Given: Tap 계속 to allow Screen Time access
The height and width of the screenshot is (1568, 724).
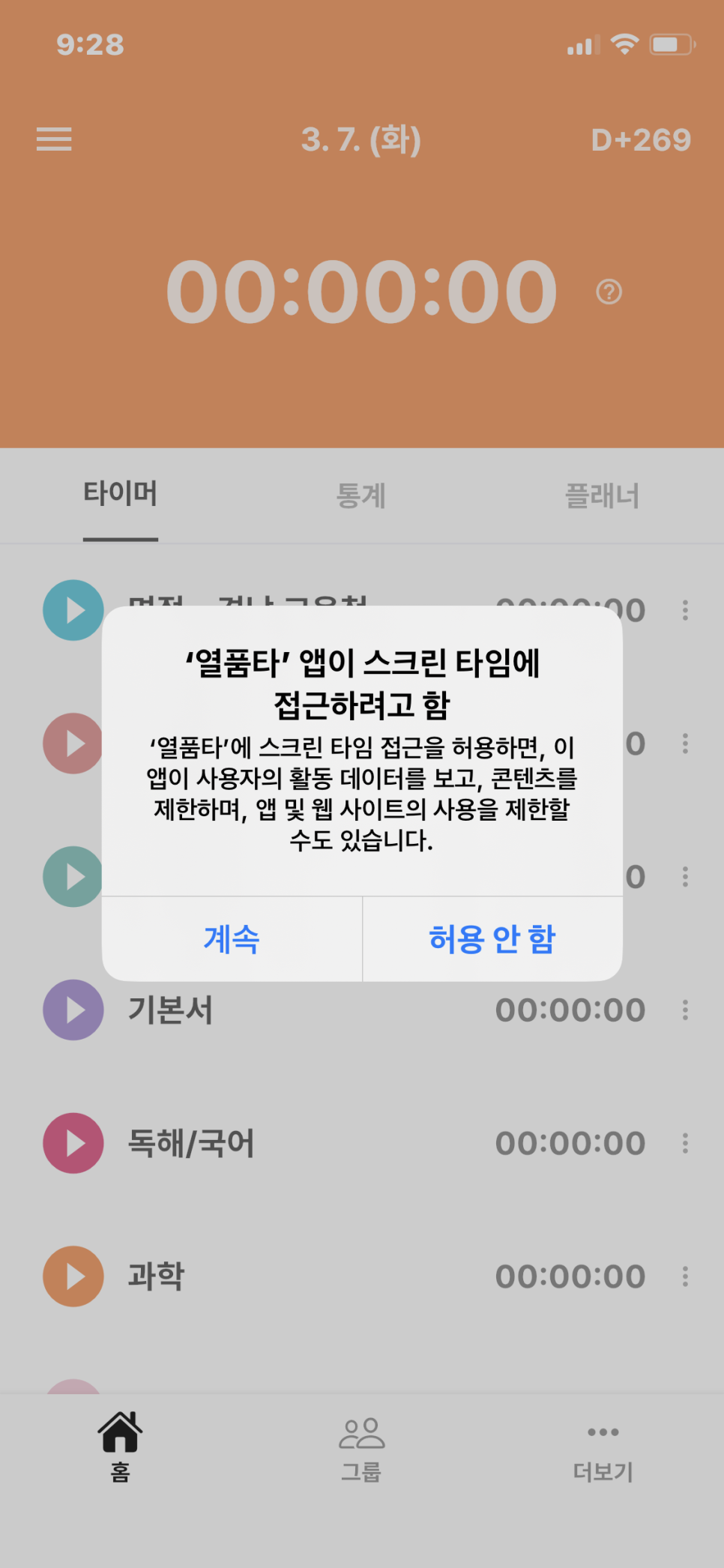Looking at the screenshot, I should pos(232,939).
